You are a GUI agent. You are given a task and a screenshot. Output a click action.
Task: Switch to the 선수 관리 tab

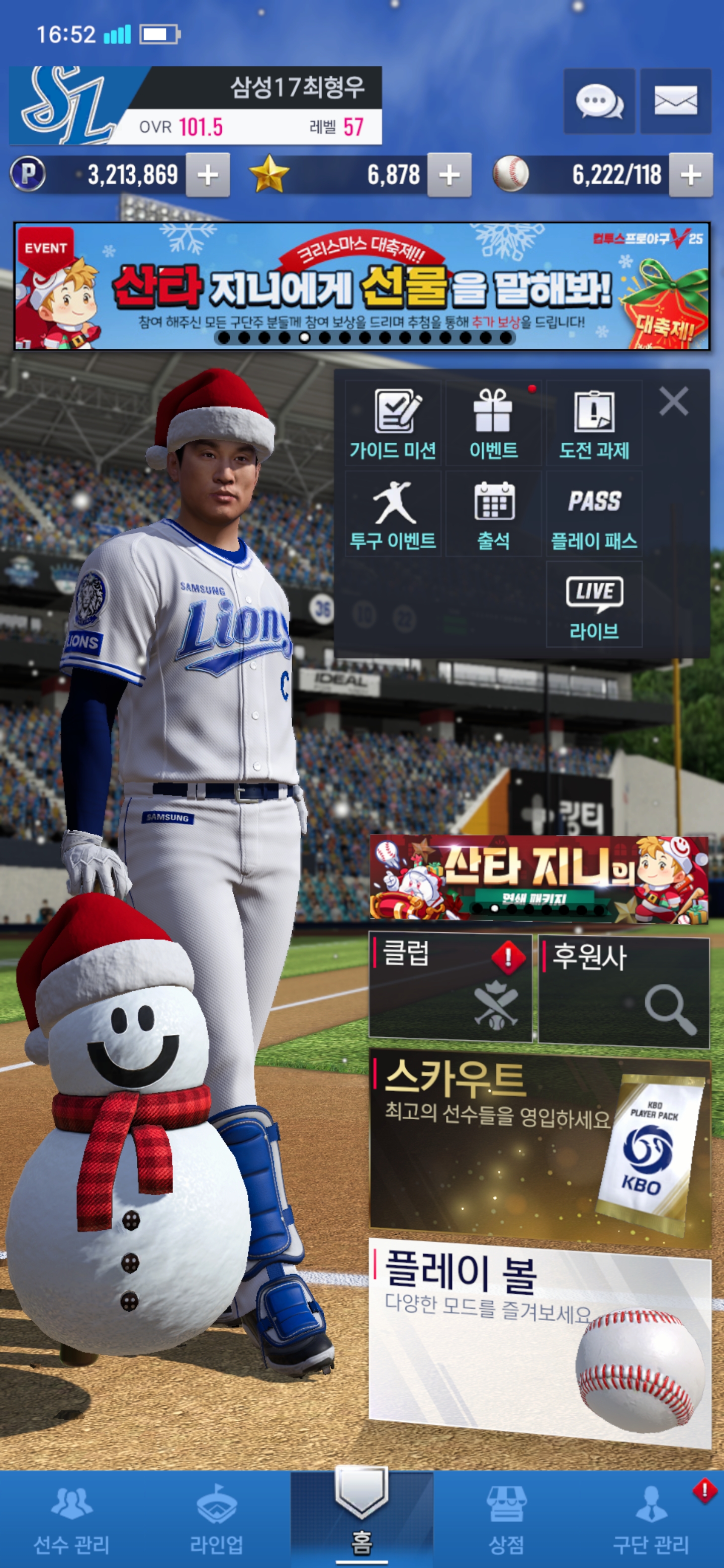tap(72, 1519)
